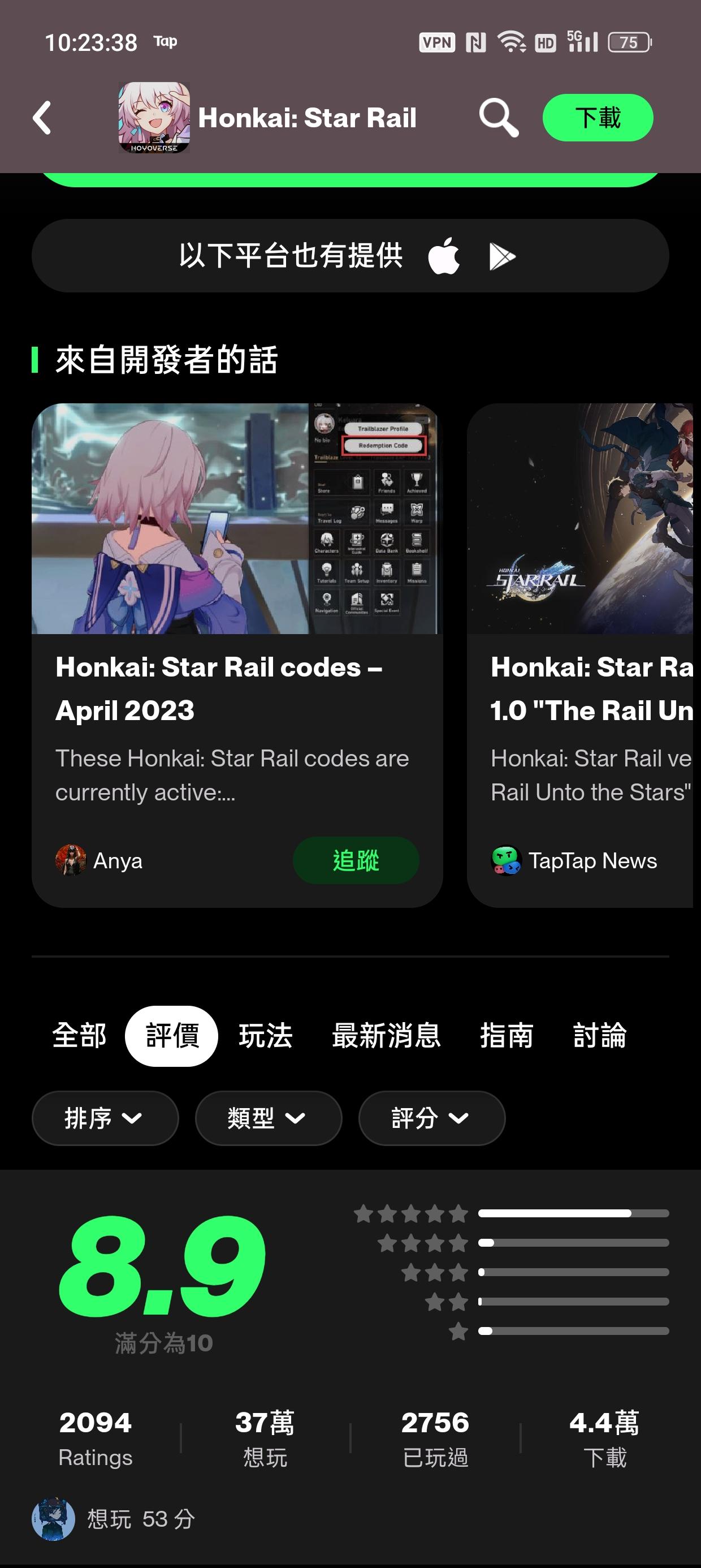Image resolution: width=701 pixels, height=1568 pixels.
Task: Expand the 評分 rating filter dropdown
Action: pos(431,1118)
